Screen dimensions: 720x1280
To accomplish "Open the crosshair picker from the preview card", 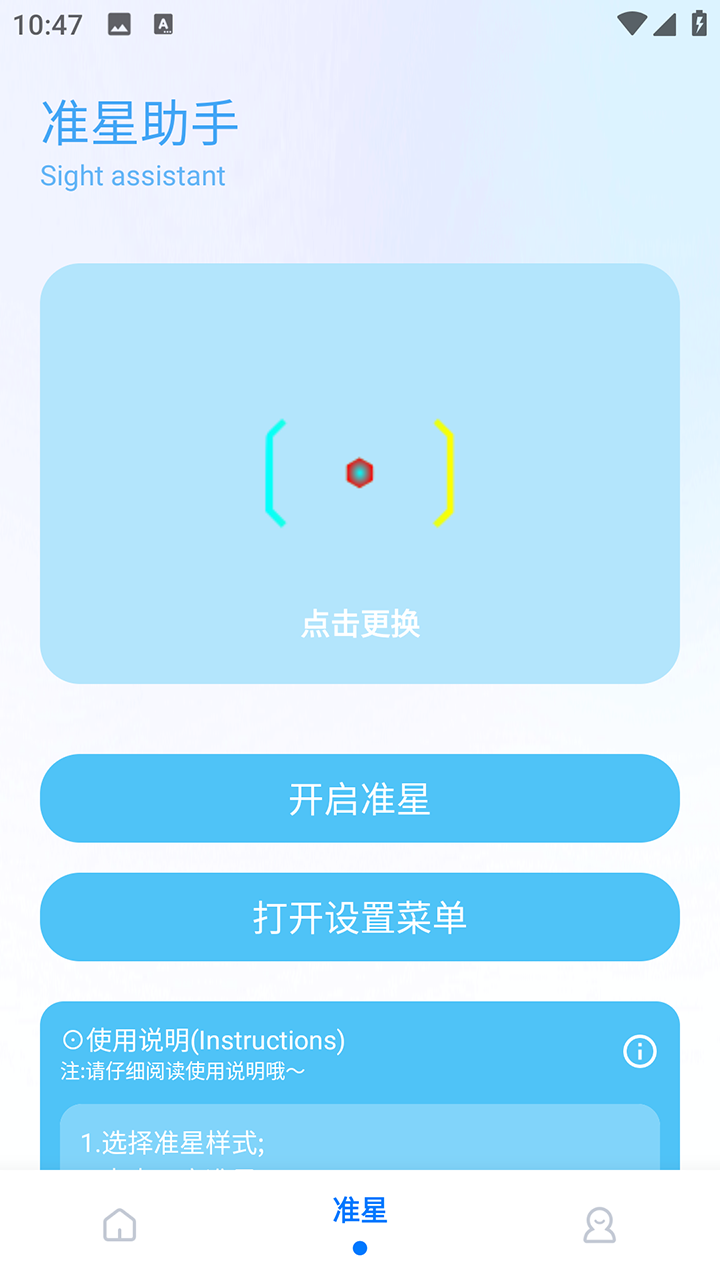I will tap(359, 472).
